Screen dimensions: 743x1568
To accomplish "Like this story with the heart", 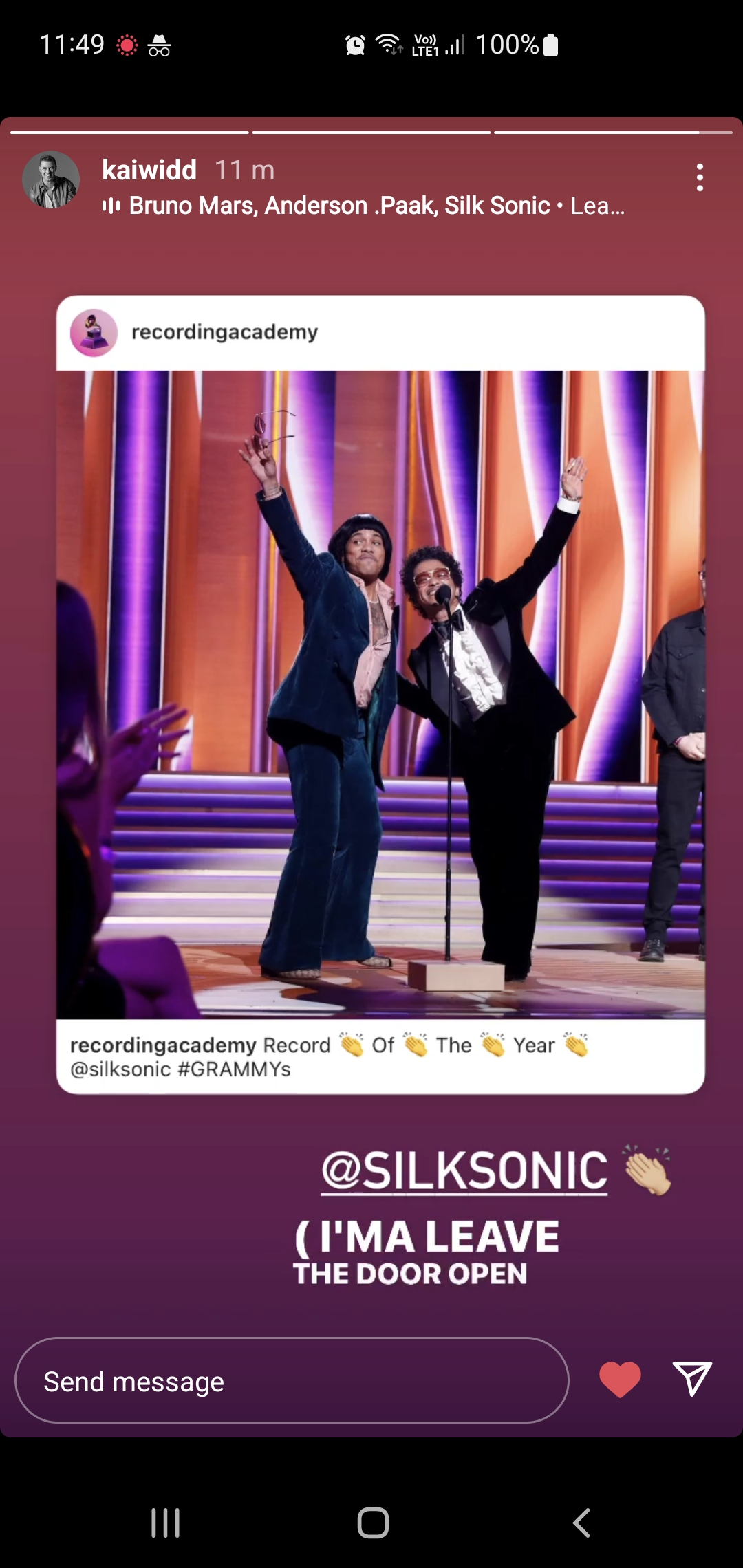I will coord(620,1379).
